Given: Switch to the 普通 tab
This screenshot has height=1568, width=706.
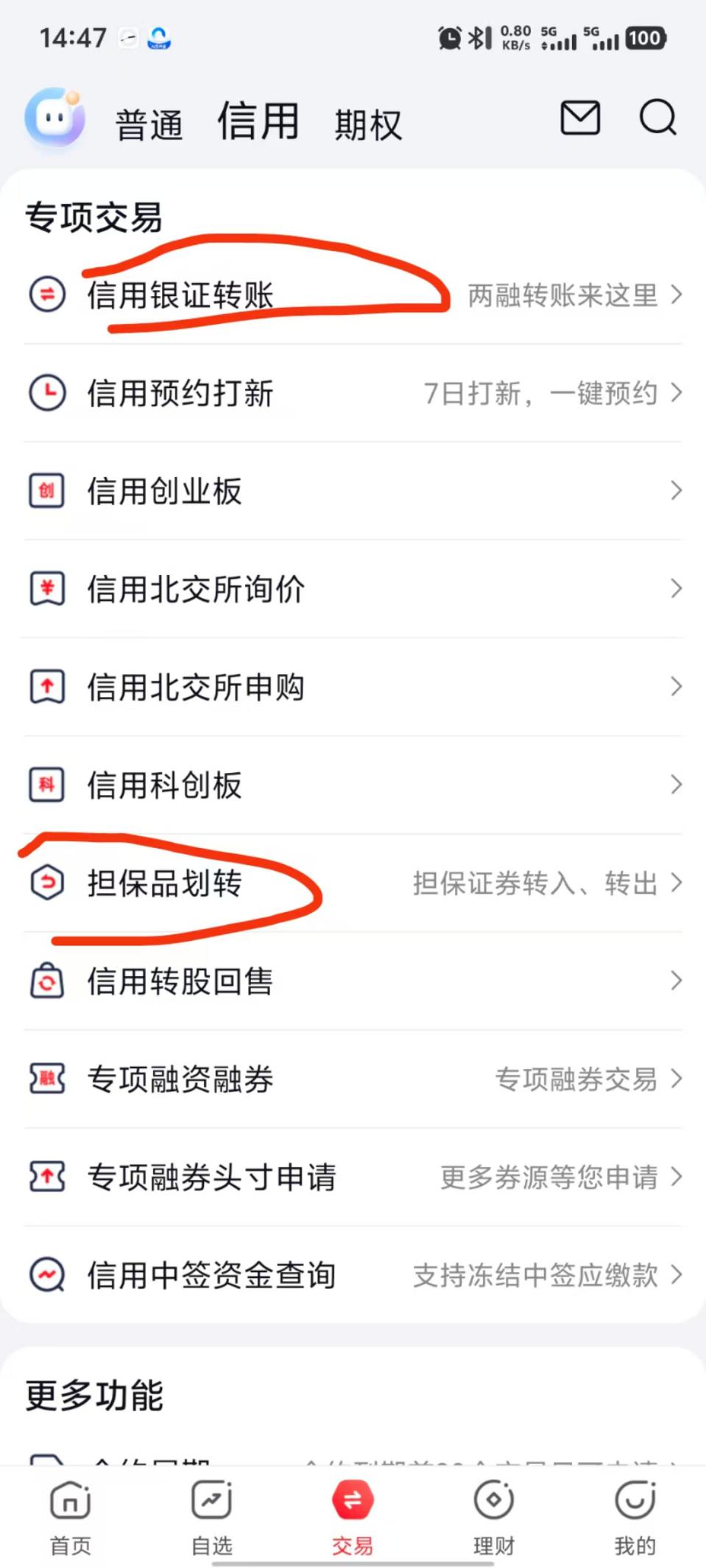Looking at the screenshot, I should click(x=149, y=124).
